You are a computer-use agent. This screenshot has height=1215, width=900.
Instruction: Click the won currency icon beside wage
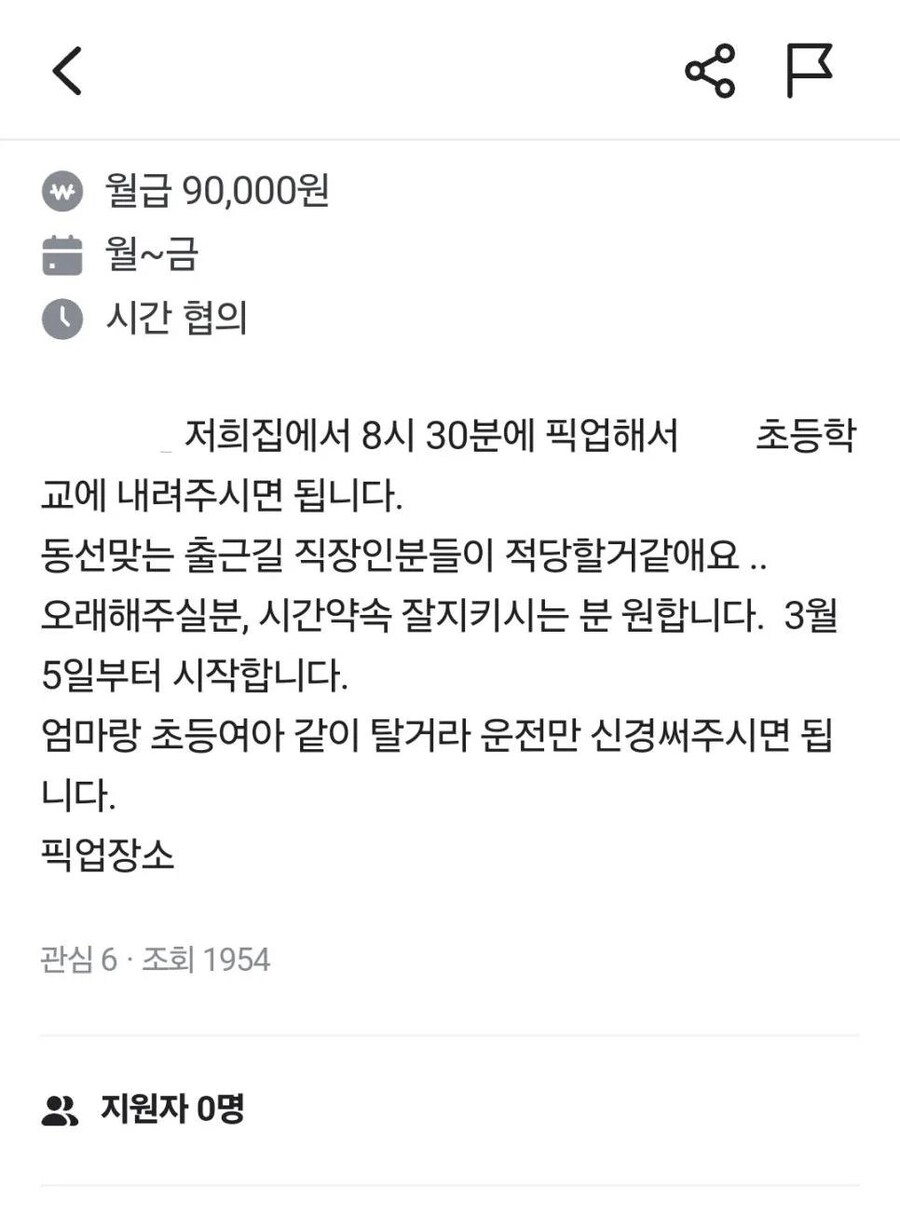click(61, 192)
